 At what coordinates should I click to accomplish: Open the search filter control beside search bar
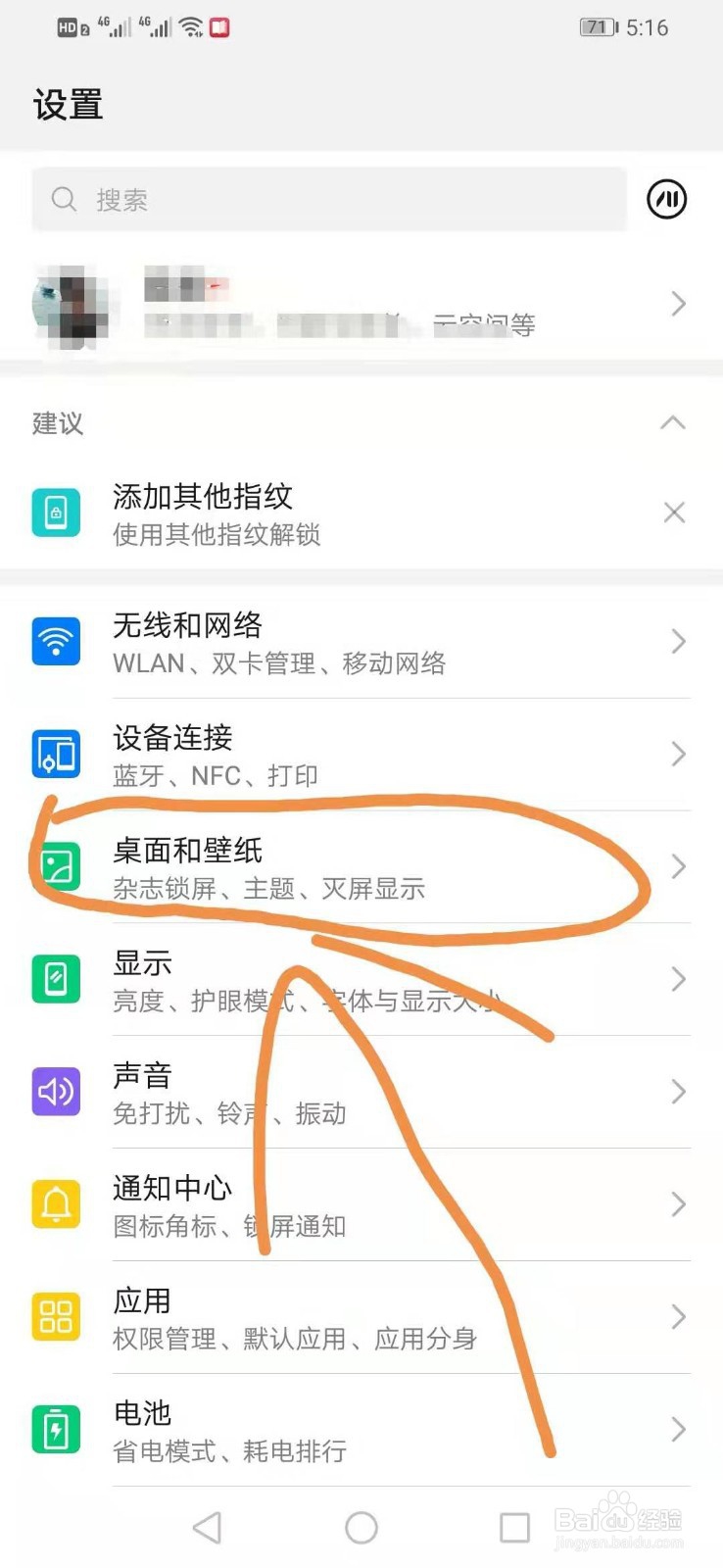click(x=666, y=200)
